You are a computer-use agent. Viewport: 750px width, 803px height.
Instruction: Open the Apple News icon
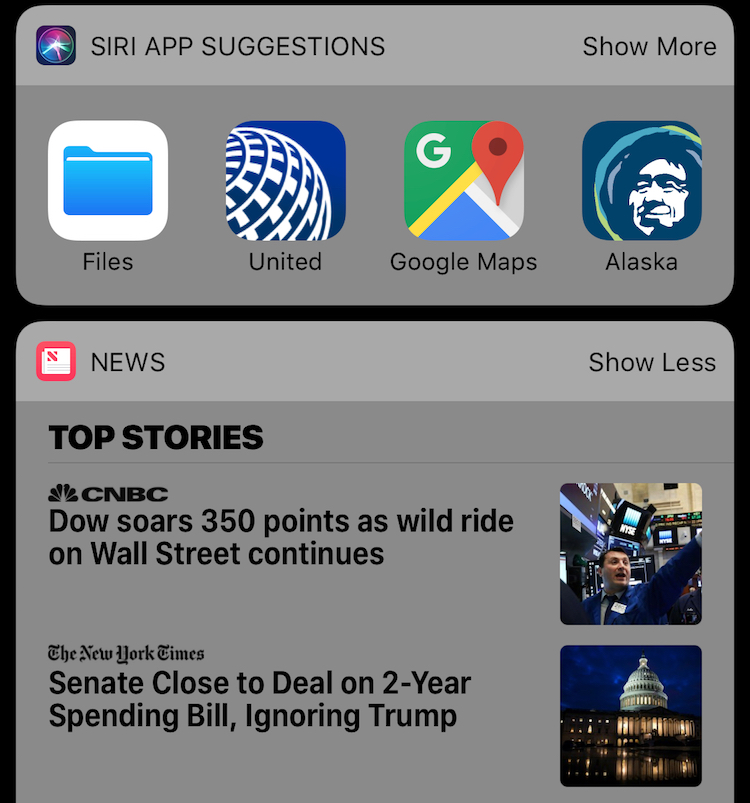pyautogui.click(x=56, y=362)
